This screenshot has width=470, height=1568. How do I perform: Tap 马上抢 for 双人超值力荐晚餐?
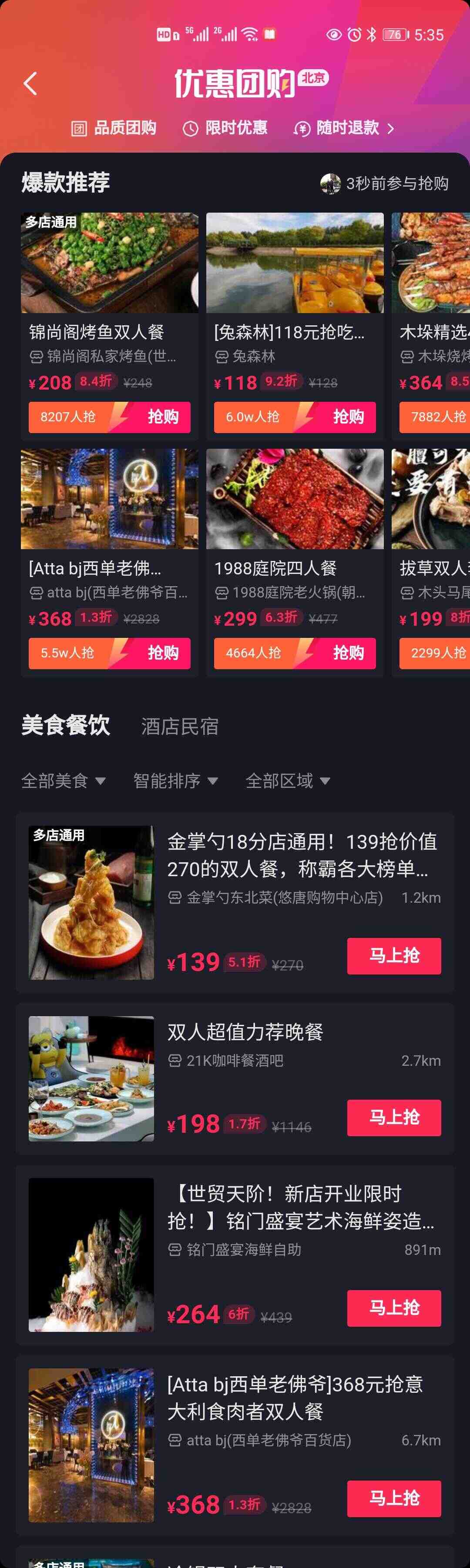click(x=394, y=1118)
